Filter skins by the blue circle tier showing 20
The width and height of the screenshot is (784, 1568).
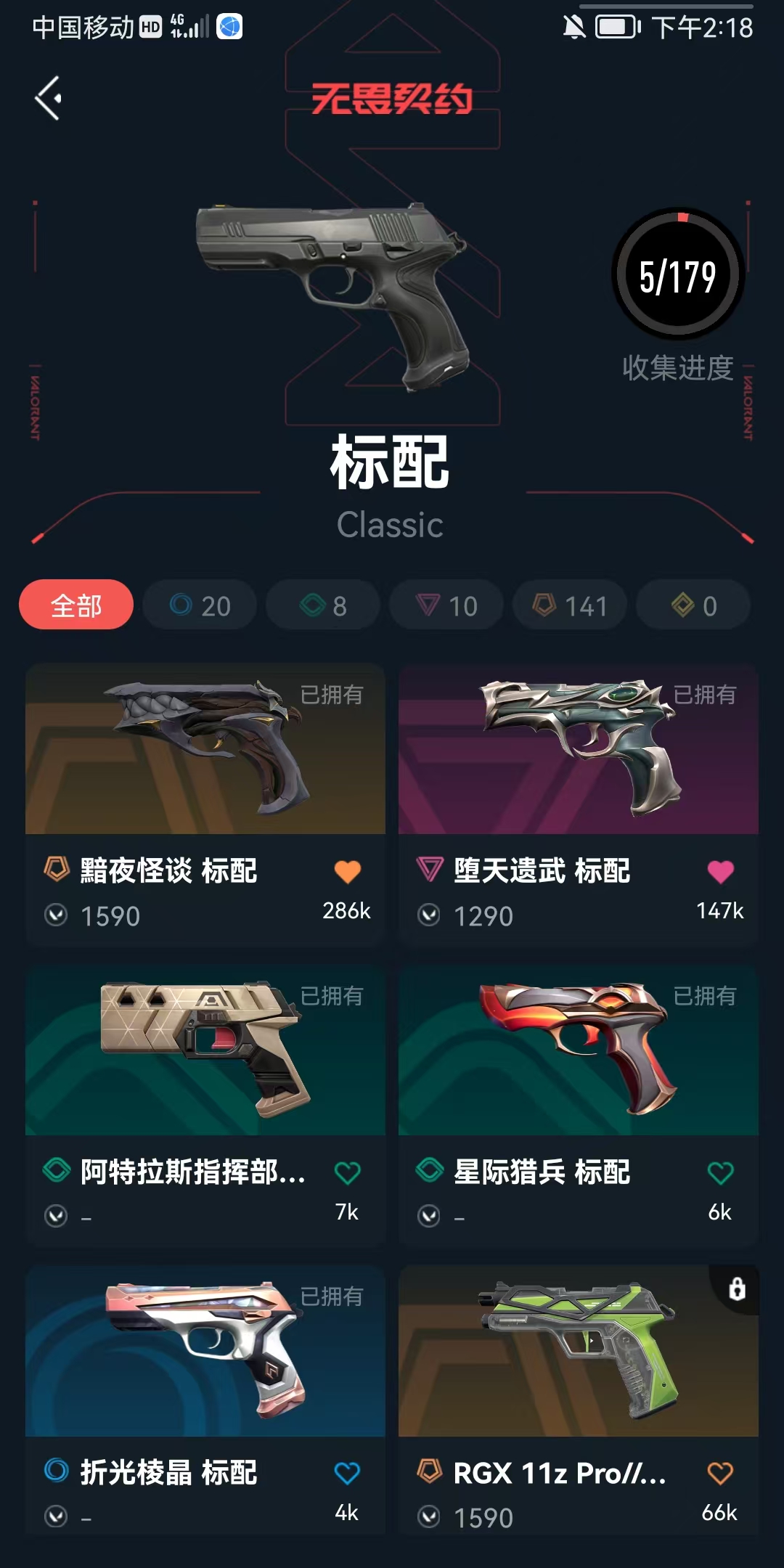point(200,605)
